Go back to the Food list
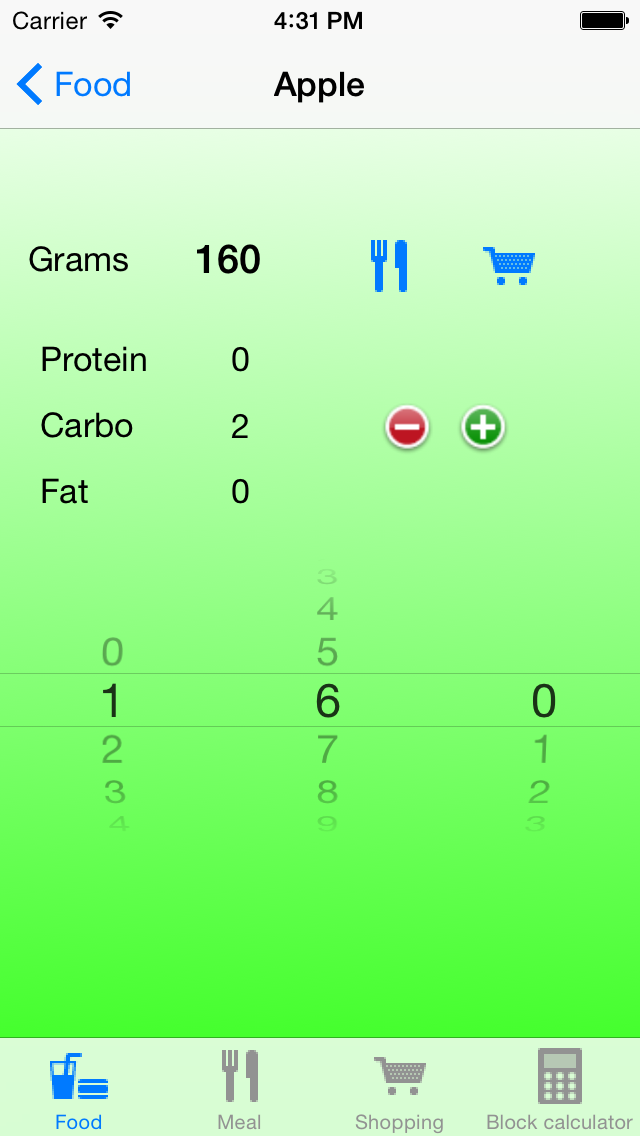This screenshot has height=1136, width=640. 74,85
